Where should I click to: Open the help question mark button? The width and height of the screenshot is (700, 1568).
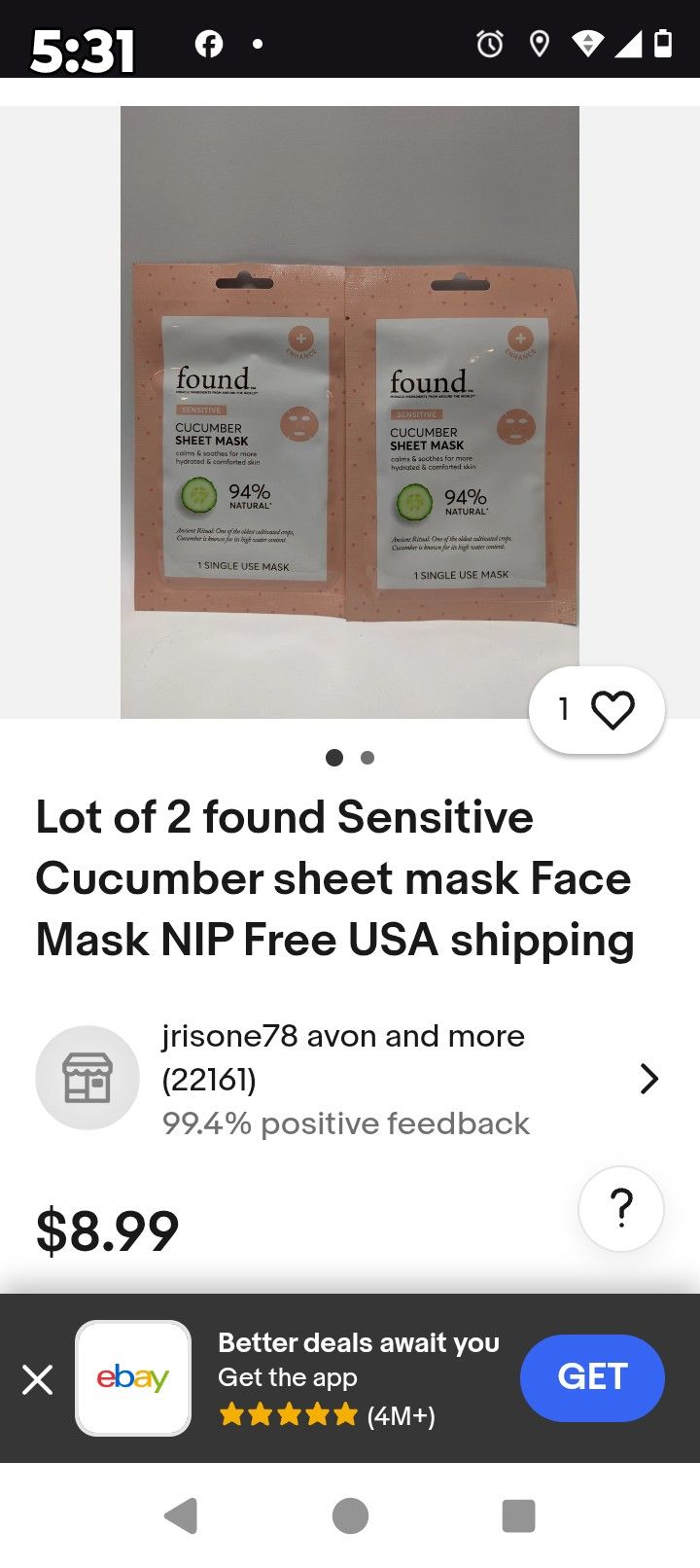point(621,1208)
